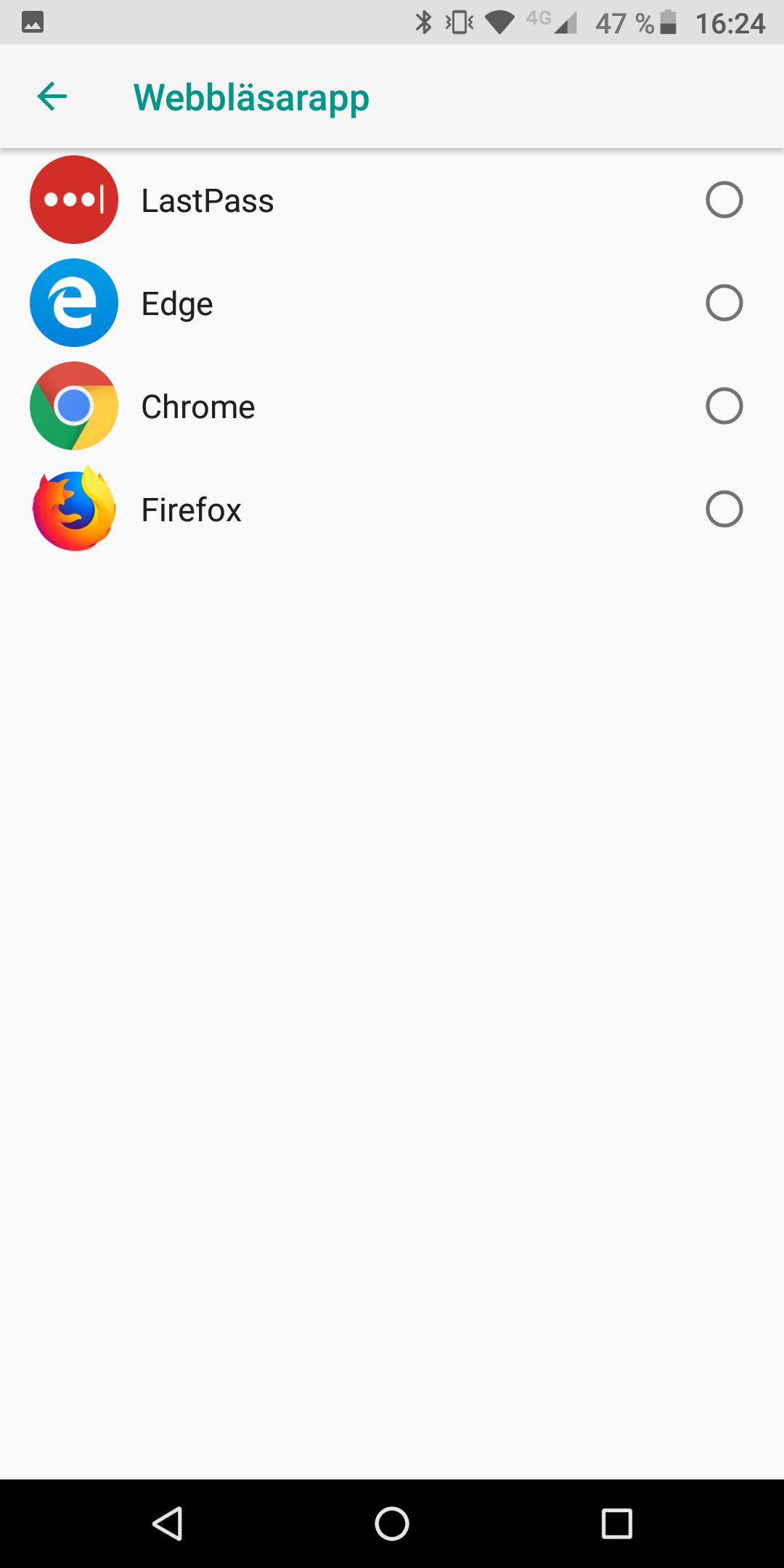
Task: Choose Edge as default browser
Action: click(724, 303)
